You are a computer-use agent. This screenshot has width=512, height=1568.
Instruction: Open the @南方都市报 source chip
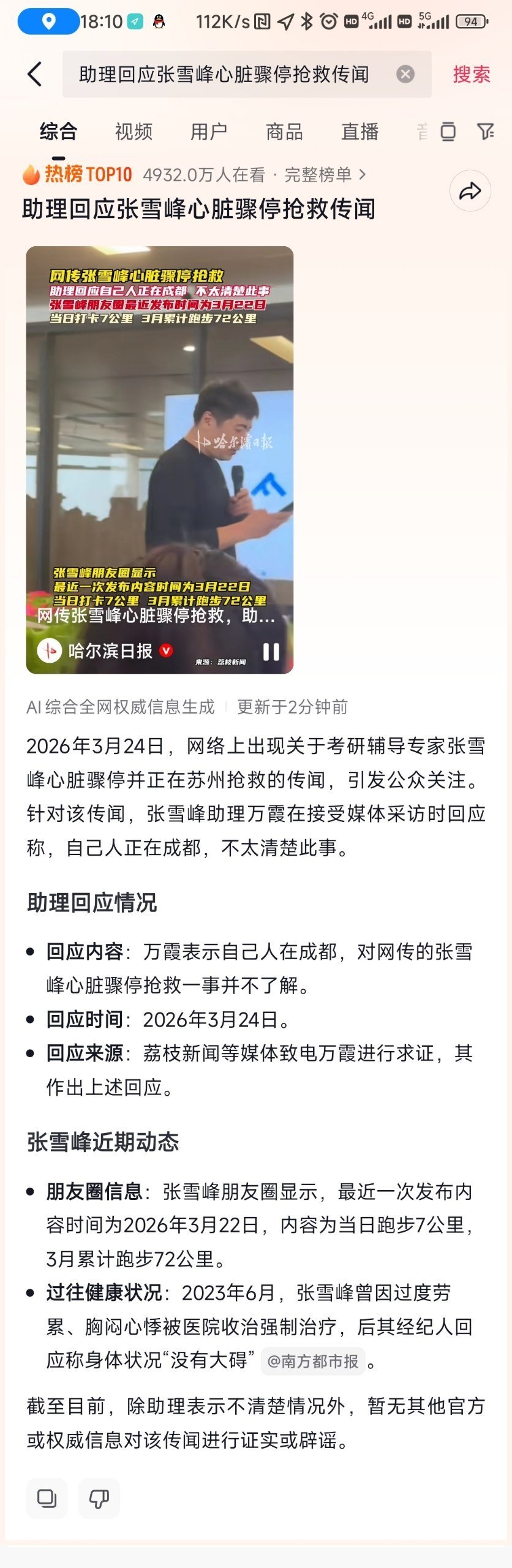click(x=313, y=1361)
